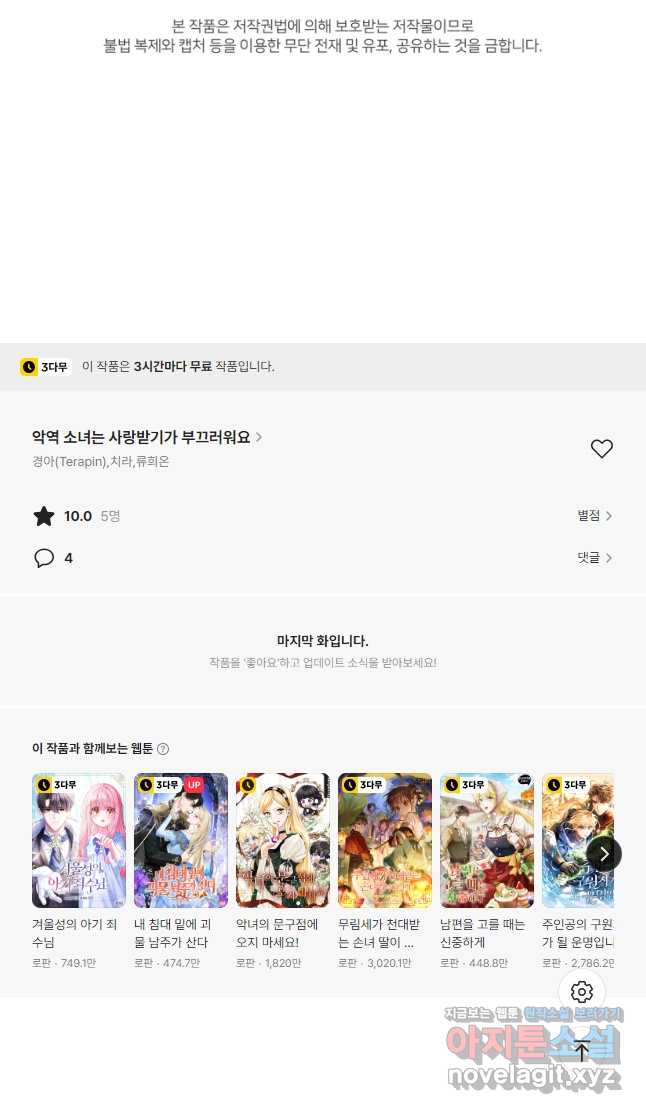Open the 무림세가 천대받는 손녀 딸이 webtoon
646x1114 pixels.
[x=385, y=840]
